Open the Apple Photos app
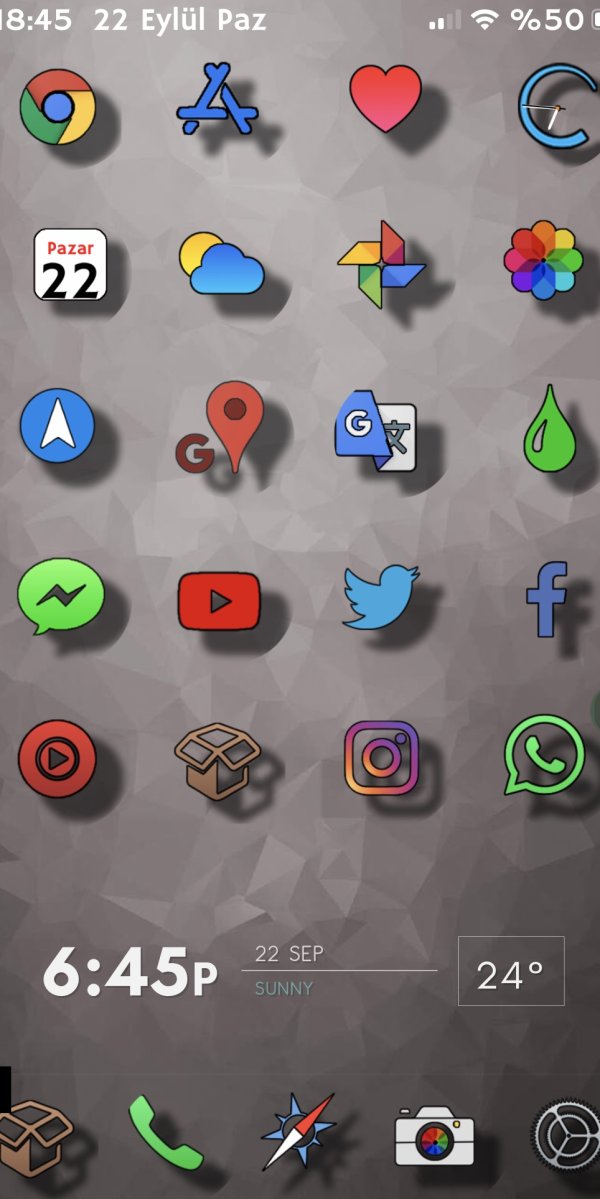Screen dimensions: 600x1199 pos(543,260)
